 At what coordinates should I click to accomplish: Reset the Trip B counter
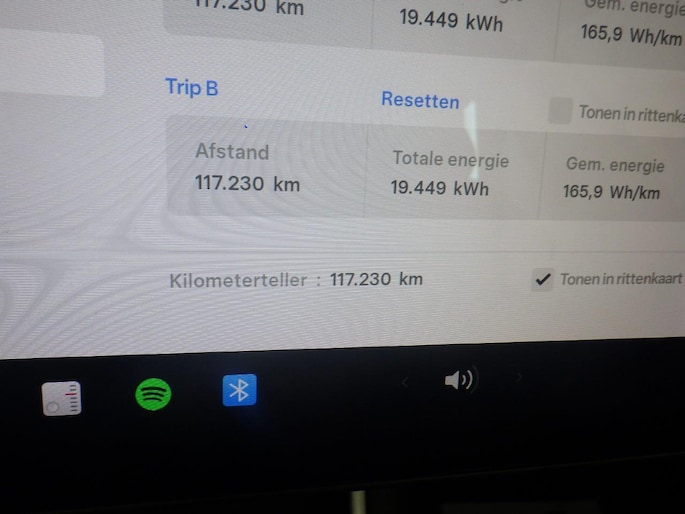pyautogui.click(x=420, y=101)
